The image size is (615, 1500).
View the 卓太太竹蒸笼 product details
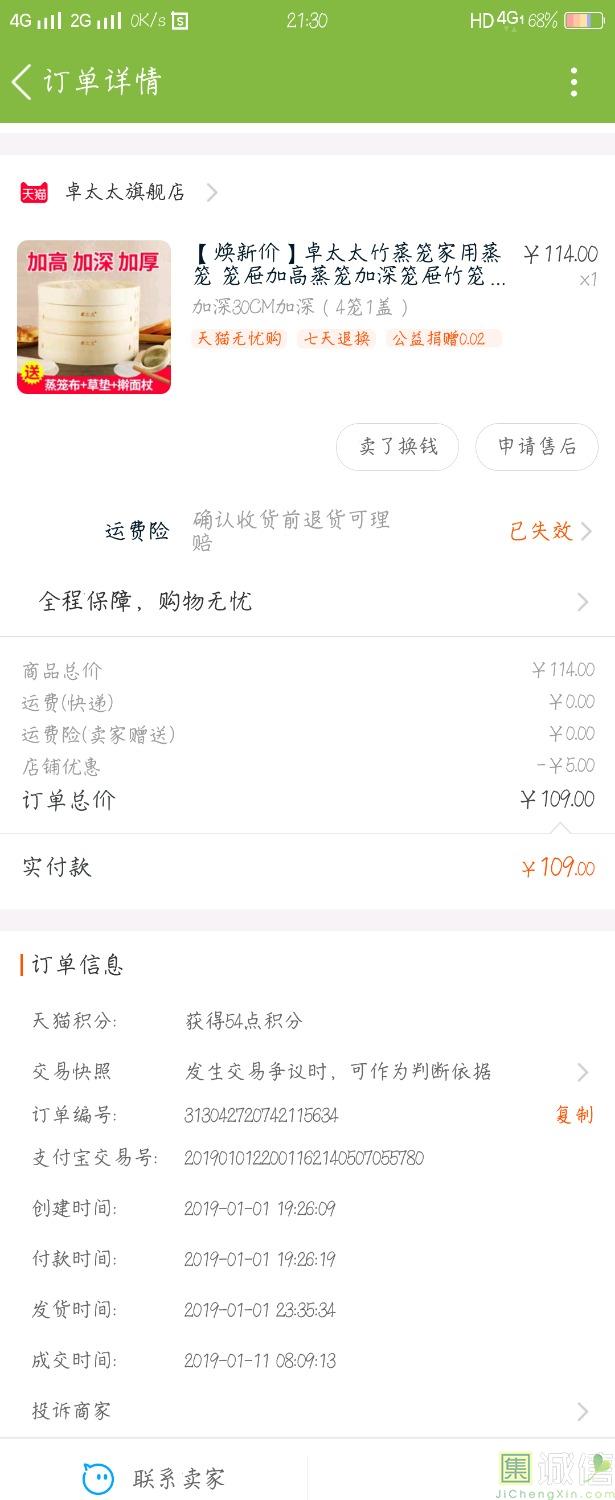[348, 265]
